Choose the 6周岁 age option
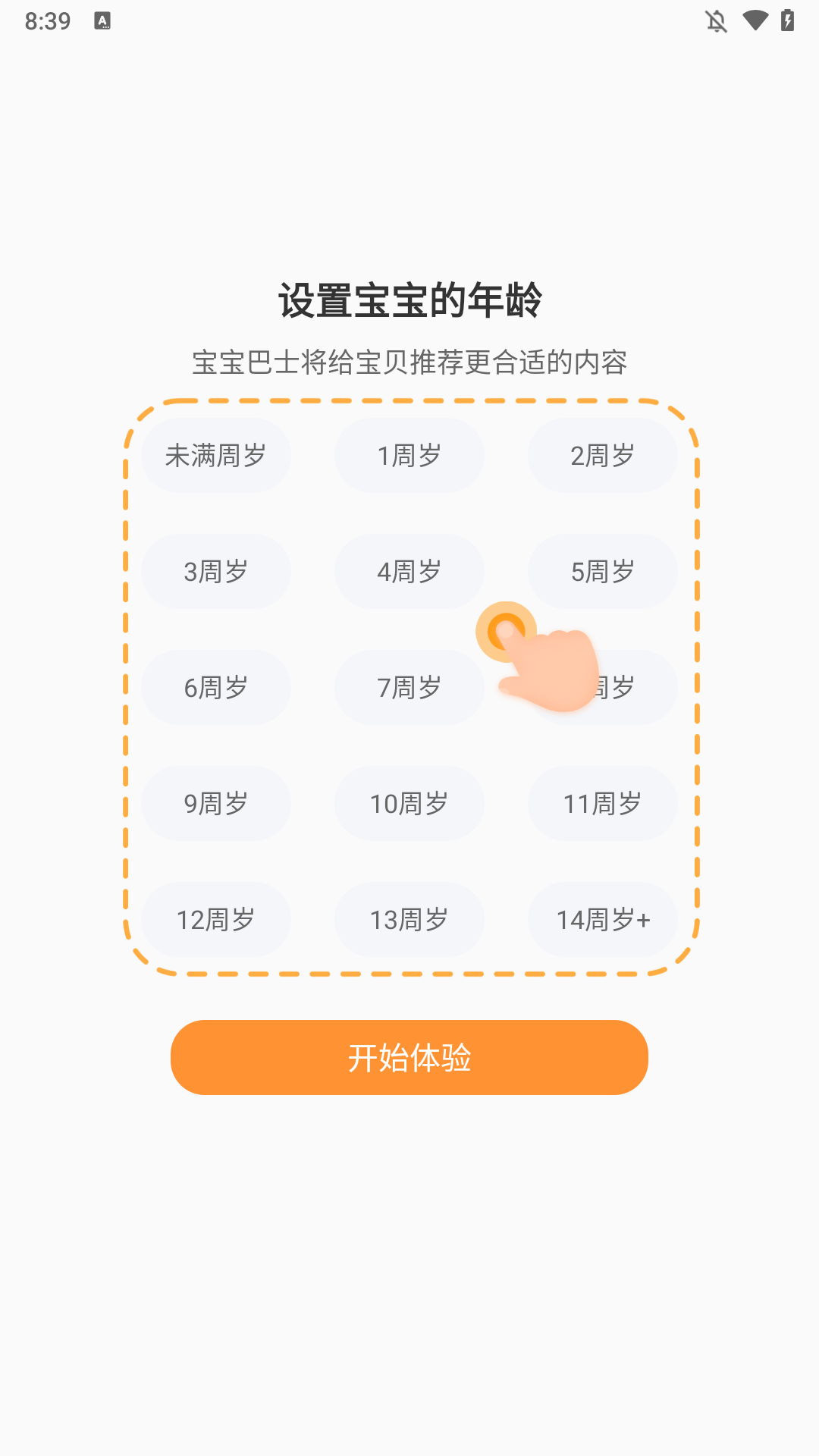Image resolution: width=819 pixels, height=1456 pixels. pos(215,687)
